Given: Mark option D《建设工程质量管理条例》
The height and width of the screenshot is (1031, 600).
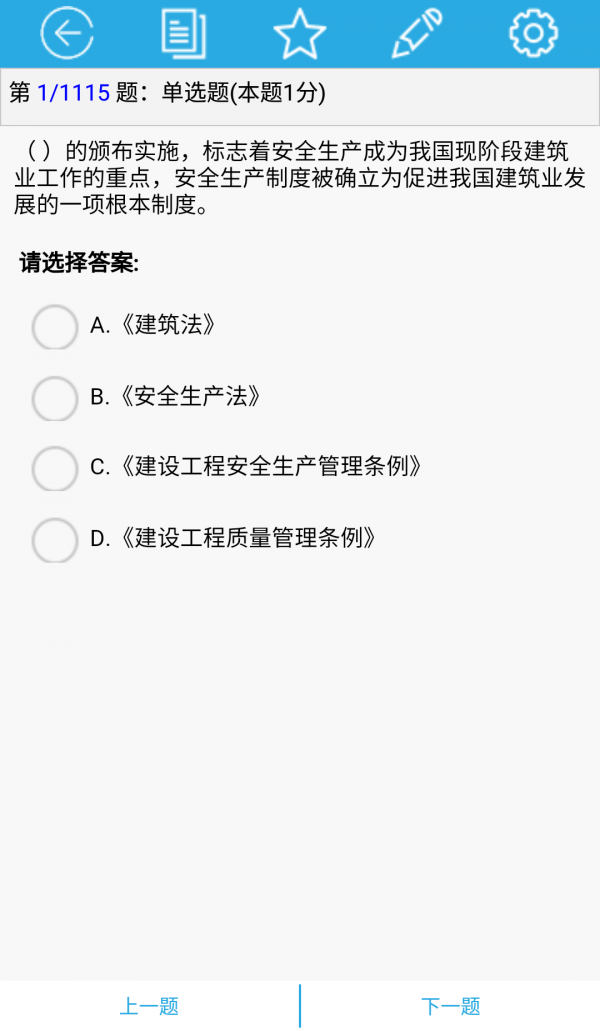Looking at the screenshot, I should pyautogui.click(x=55, y=540).
